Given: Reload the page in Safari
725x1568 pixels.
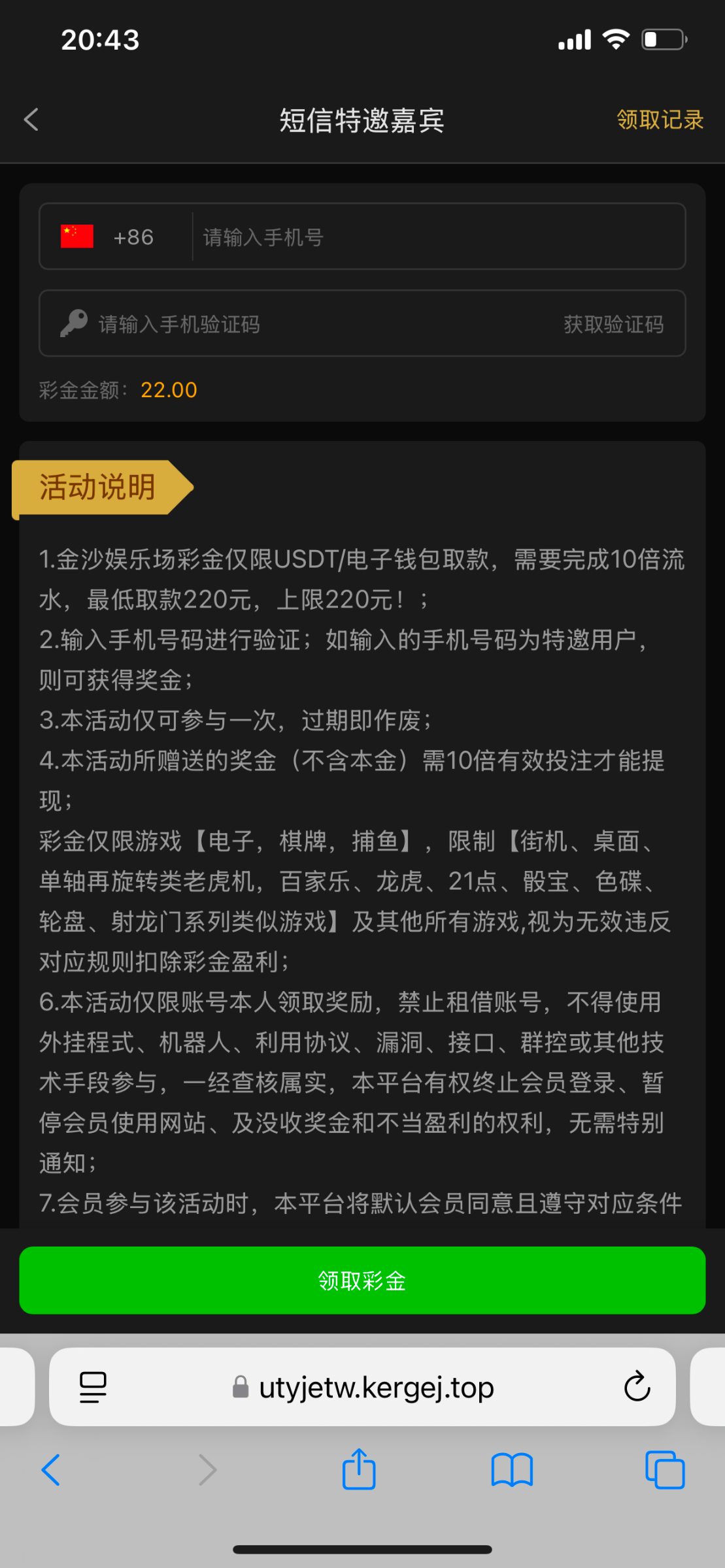Looking at the screenshot, I should coord(637,1387).
